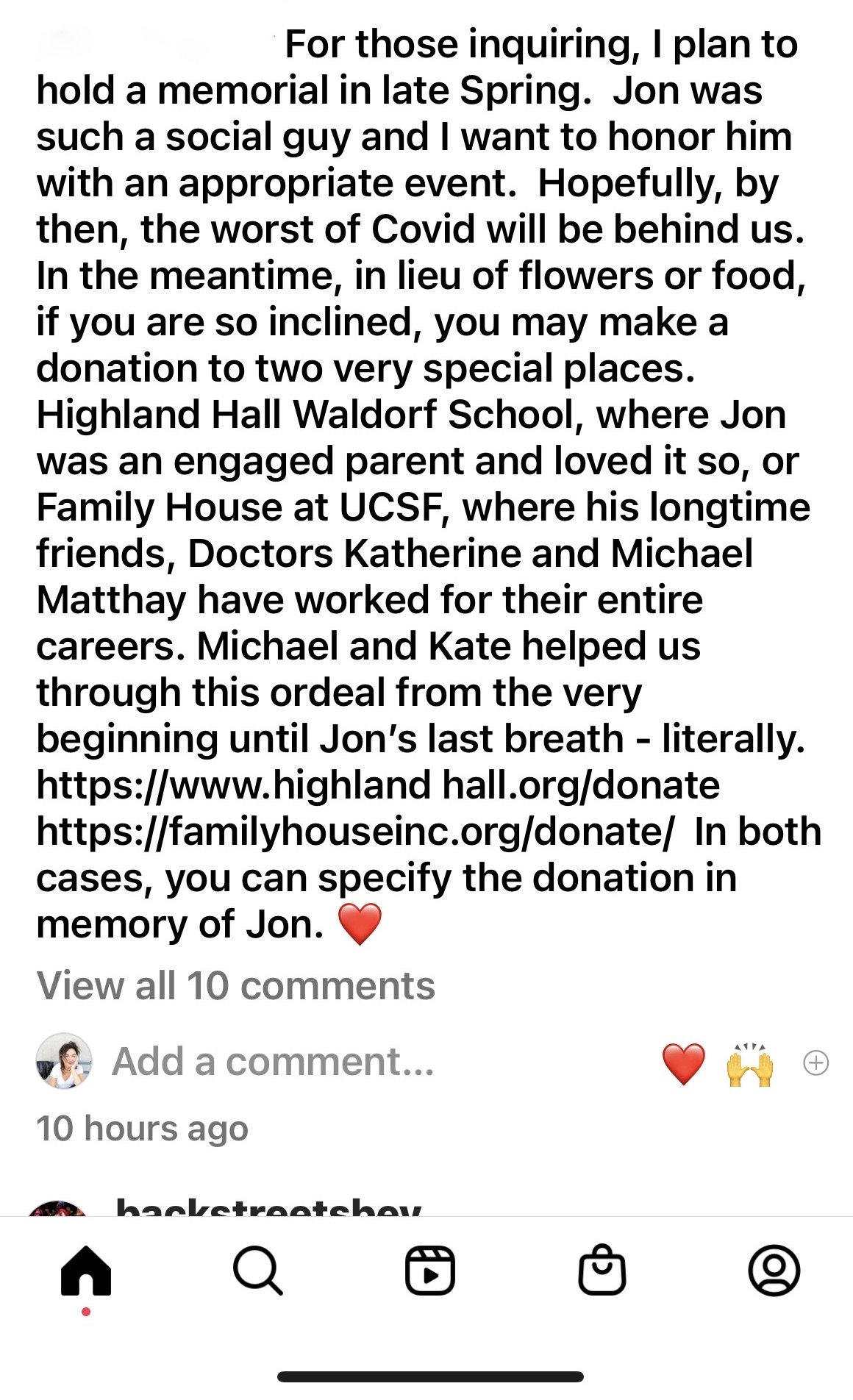
Task: React with the raised hands emoji
Action: [749, 1063]
